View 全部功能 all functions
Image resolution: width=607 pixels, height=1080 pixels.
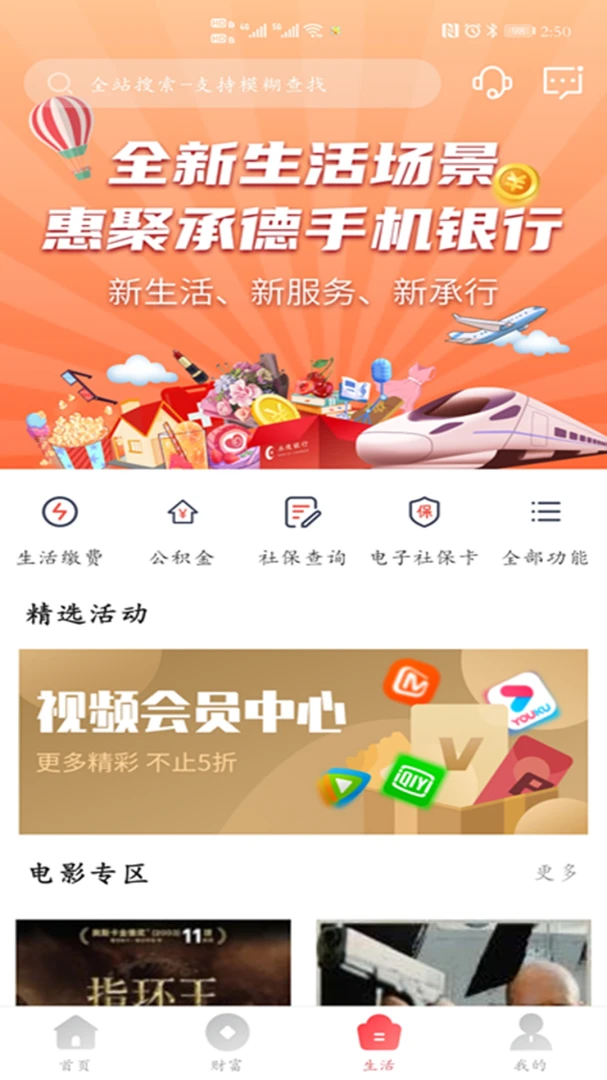[x=545, y=531]
